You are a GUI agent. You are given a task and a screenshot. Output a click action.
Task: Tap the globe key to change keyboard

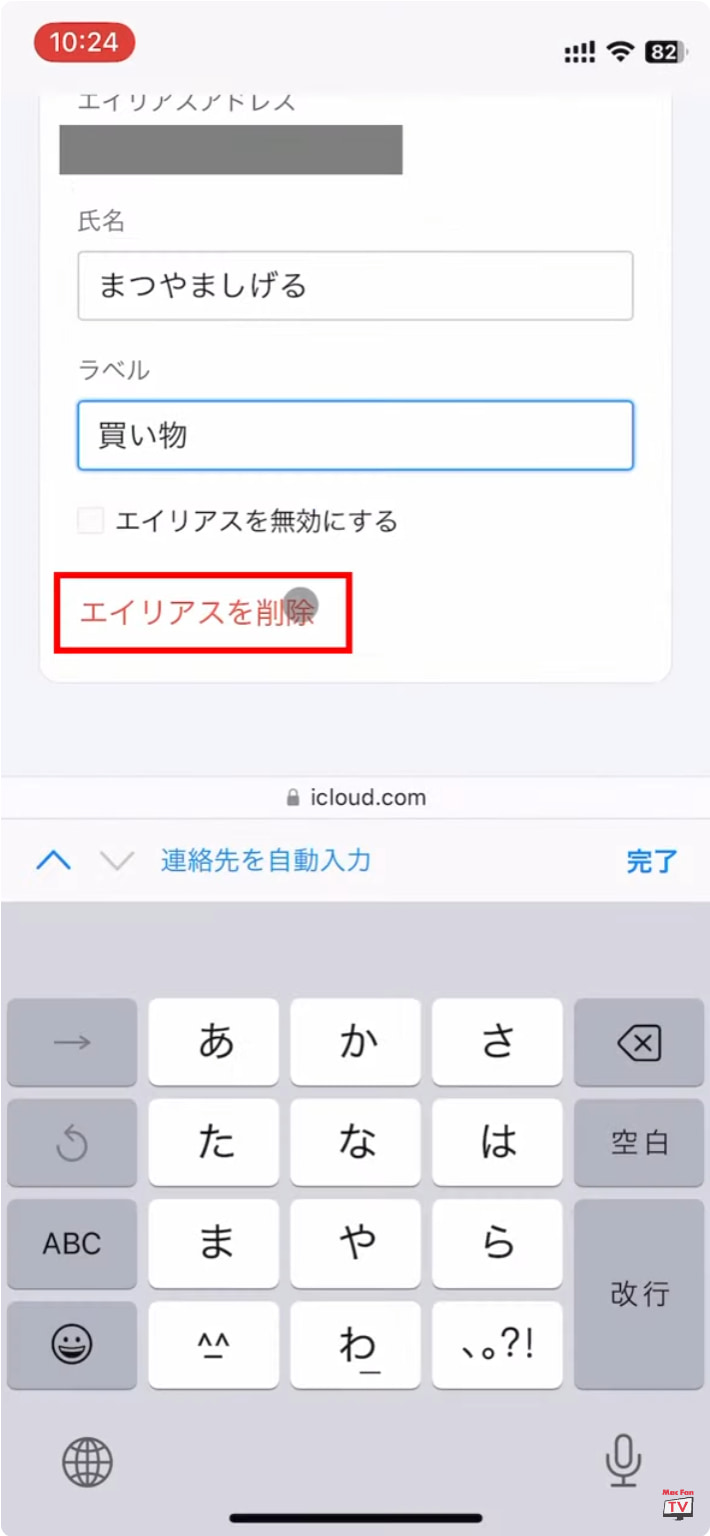click(x=88, y=1463)
